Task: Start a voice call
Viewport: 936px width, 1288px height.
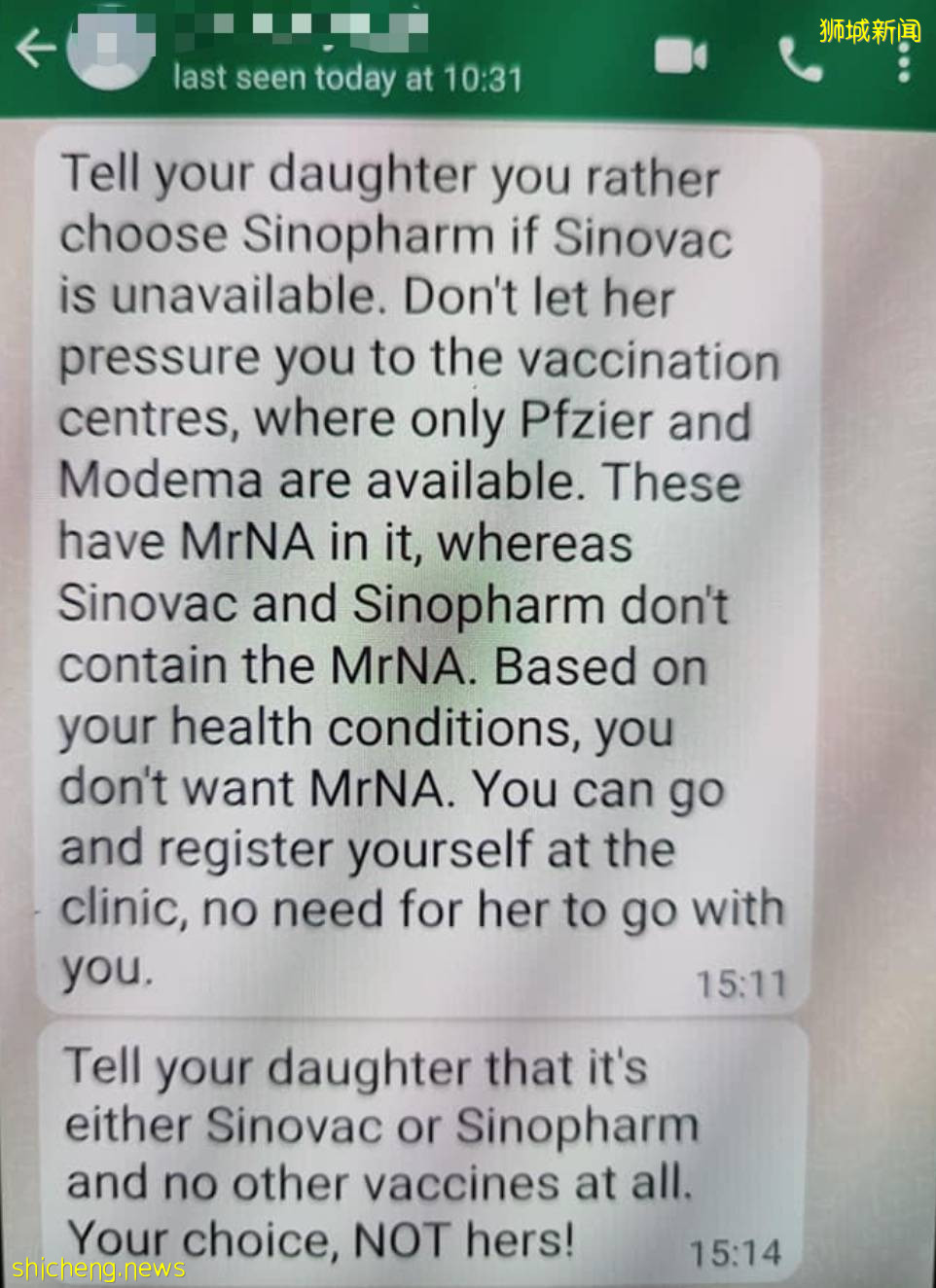Action: [x=800, y=60]
